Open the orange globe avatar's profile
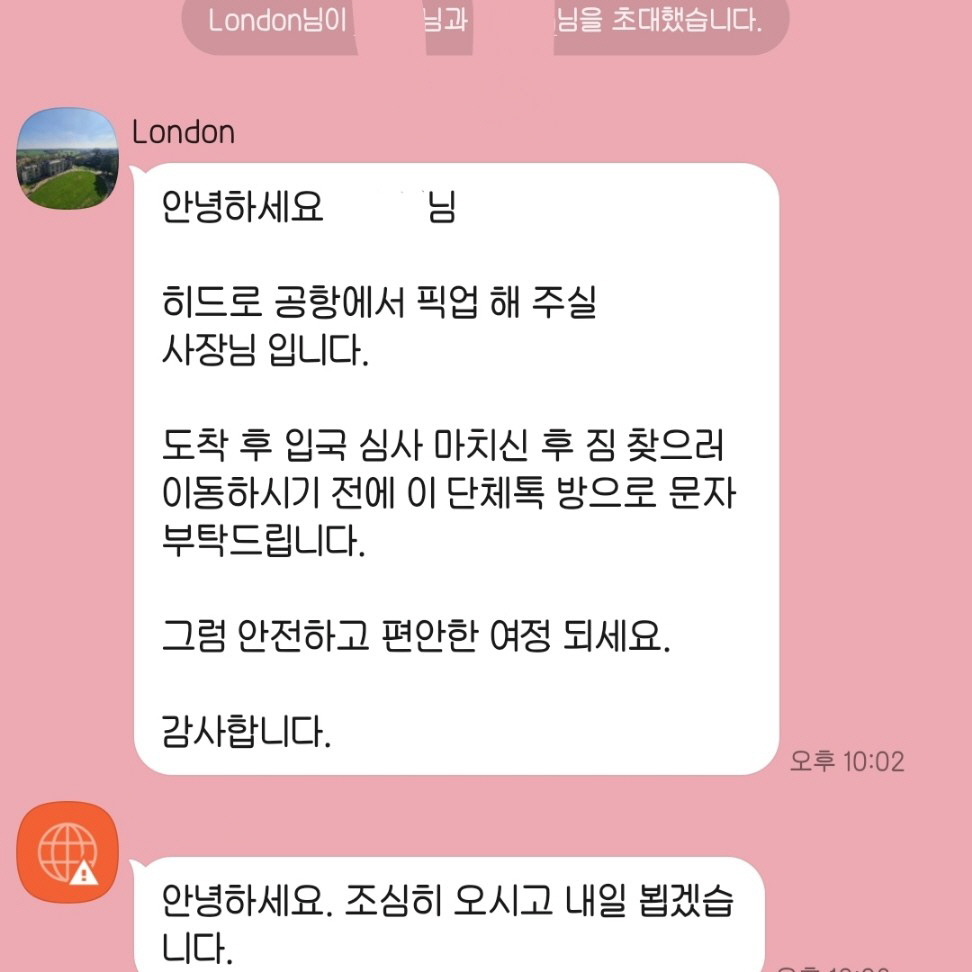This screenshot has width=972, height=972. [68, 852]
